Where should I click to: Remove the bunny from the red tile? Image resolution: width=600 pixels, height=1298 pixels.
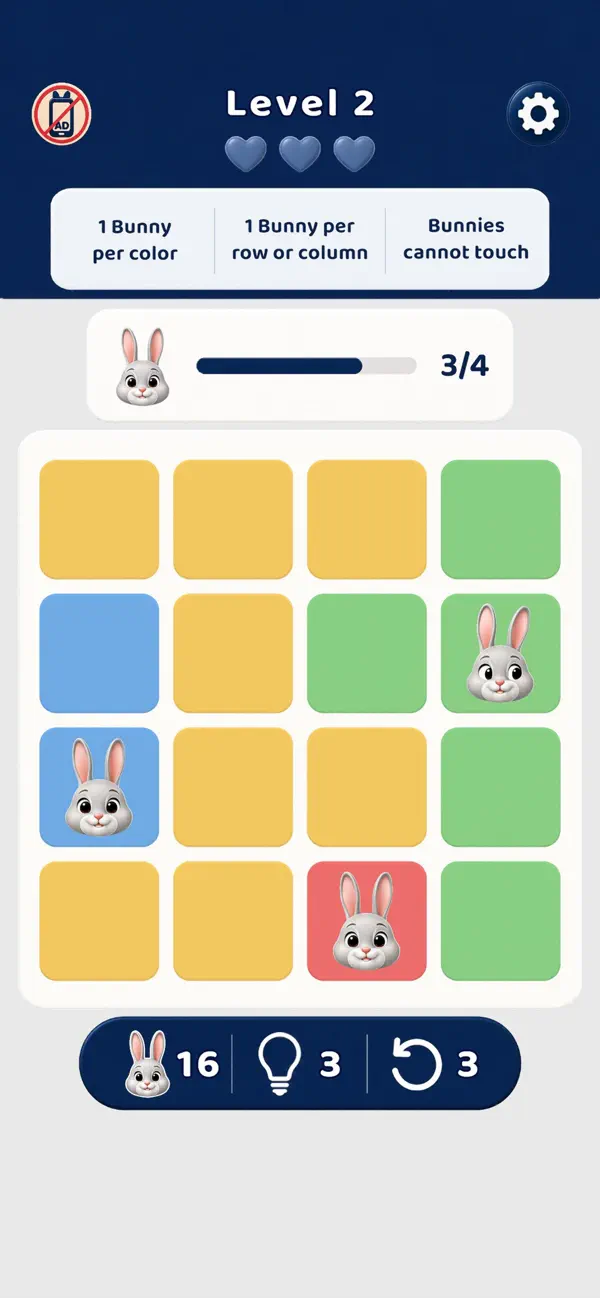pos(367,921)
